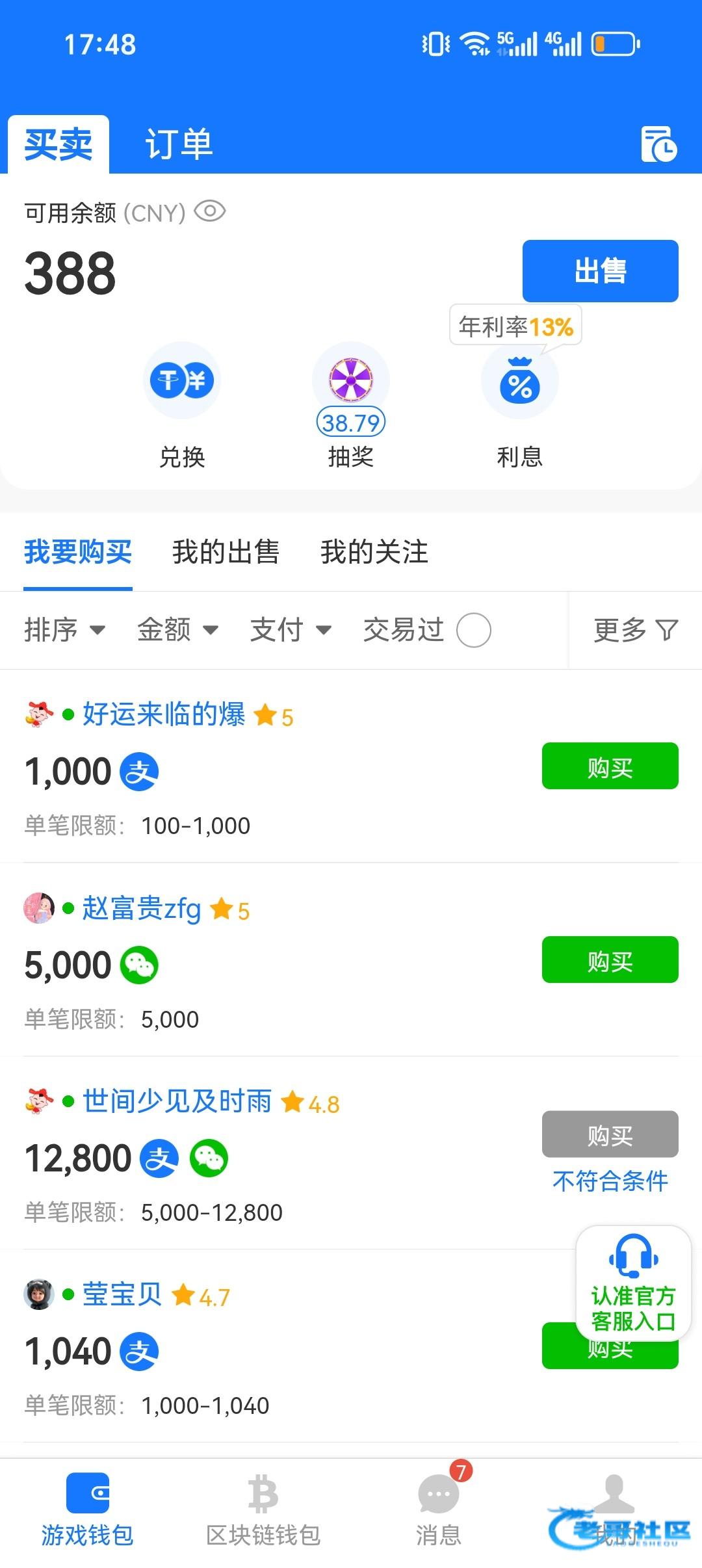The height and width of the screenshot is (1568, 702).
Task: Buy the 5,000 offer from 赵富贵zfg
Action: (610, 960)
